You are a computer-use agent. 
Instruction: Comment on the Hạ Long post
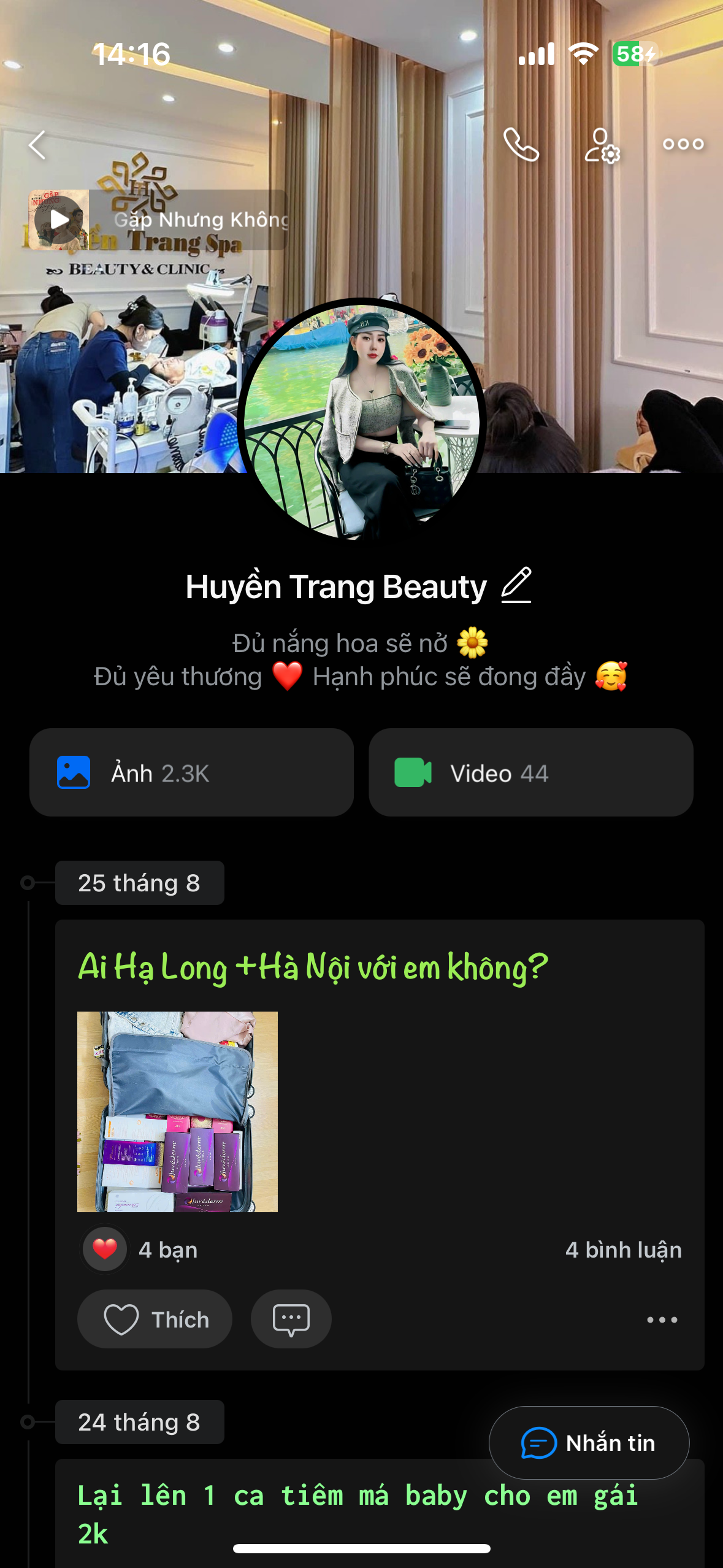pos(291,1319)
